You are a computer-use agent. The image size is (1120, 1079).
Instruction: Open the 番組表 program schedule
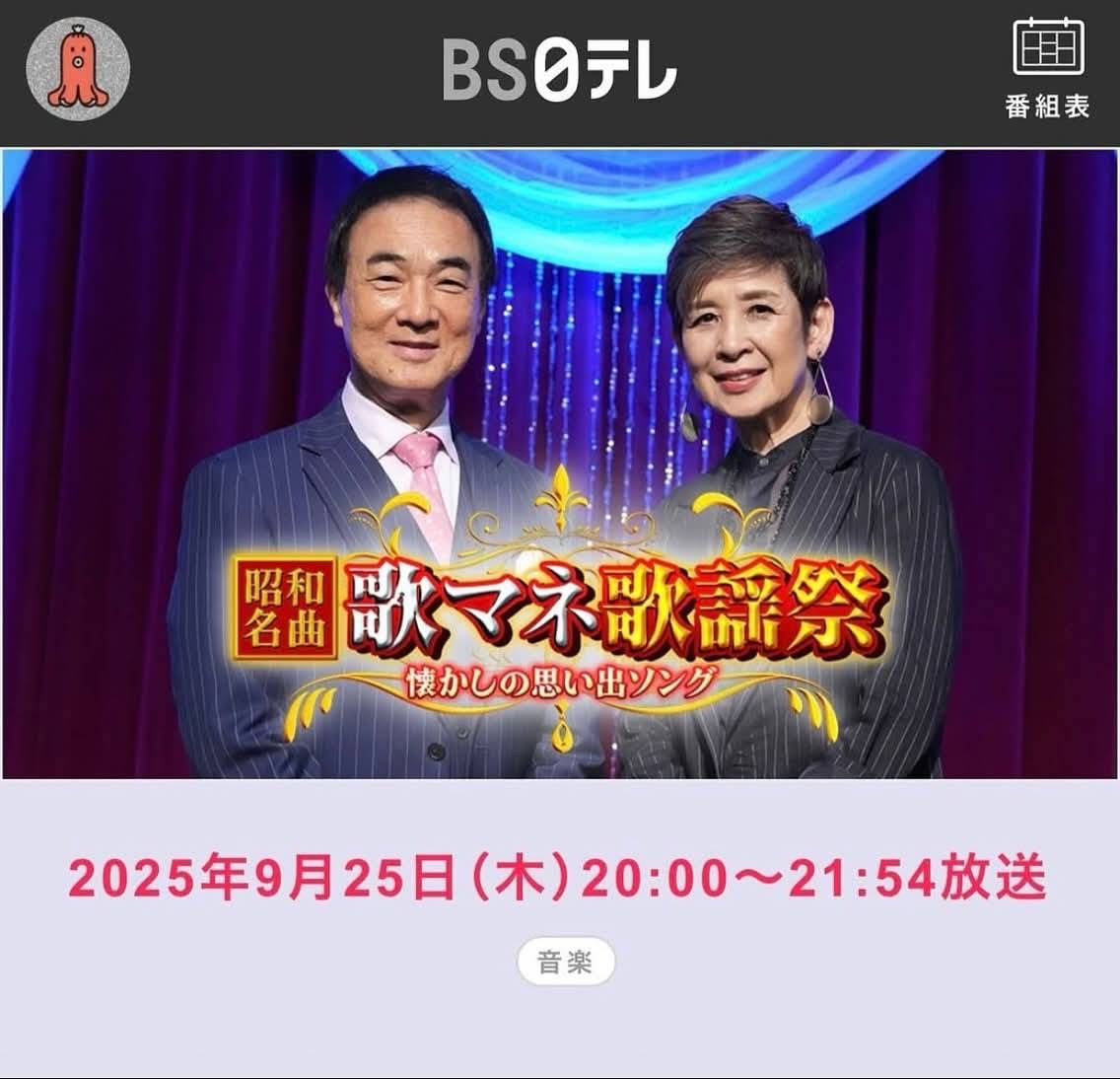pos(1047,69)
